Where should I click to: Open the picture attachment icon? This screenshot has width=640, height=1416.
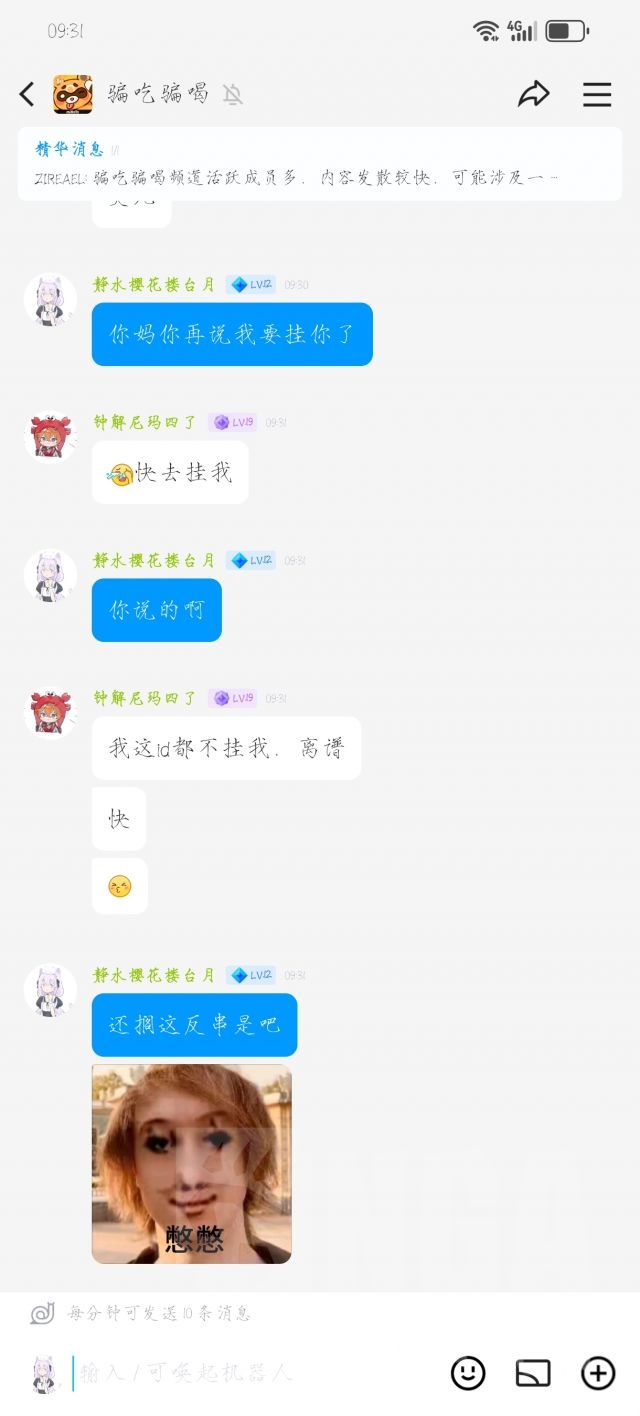click(x=533, y=1373)
